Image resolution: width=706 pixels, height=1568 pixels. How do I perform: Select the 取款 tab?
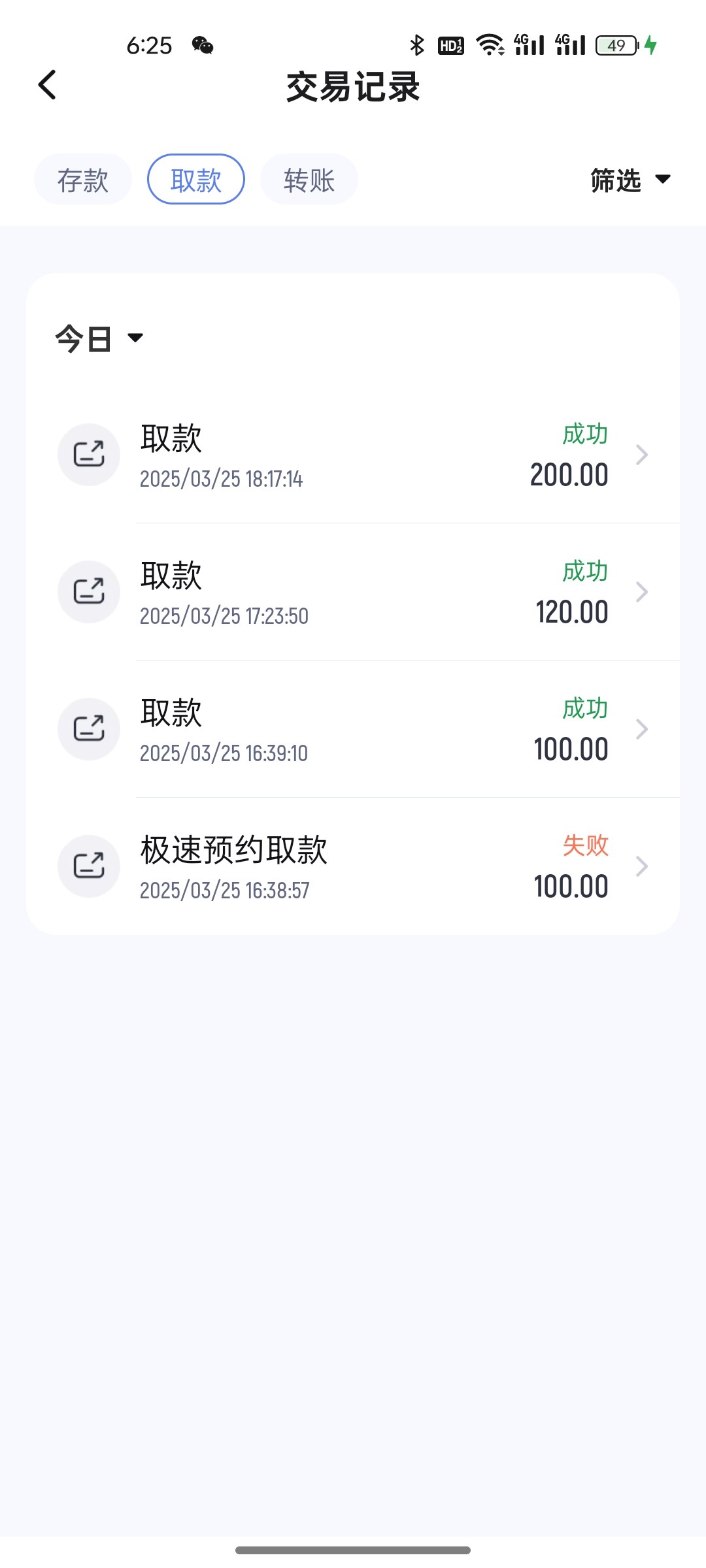point(196,180)
